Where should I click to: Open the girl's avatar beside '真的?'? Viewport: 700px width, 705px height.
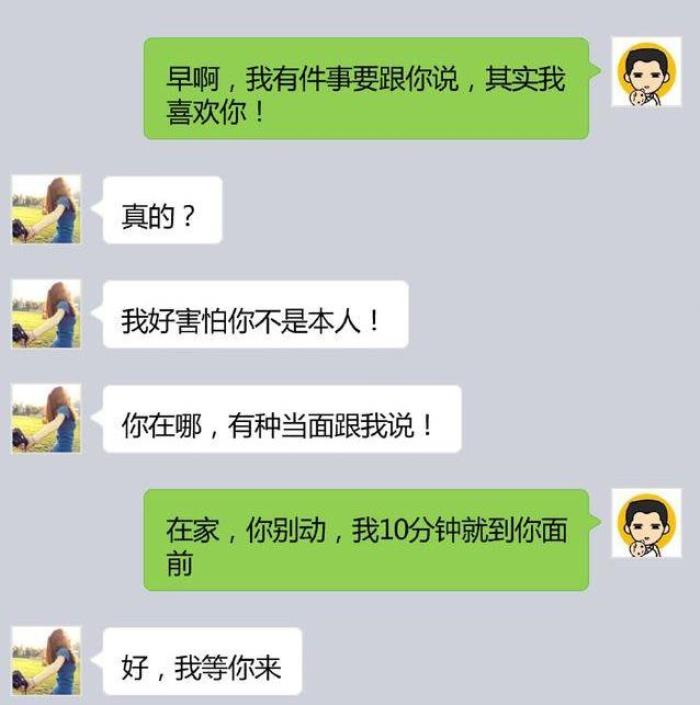coord(46,210)
